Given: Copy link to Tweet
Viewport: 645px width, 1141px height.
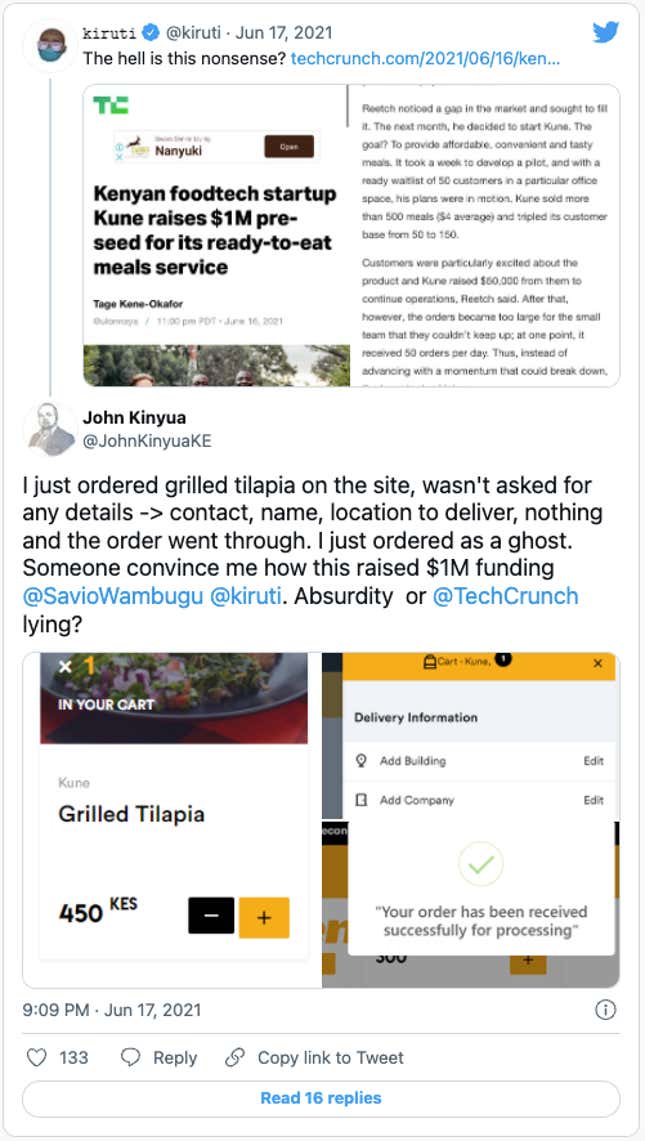Looking at the screenshot, I should pos(314,1057).
